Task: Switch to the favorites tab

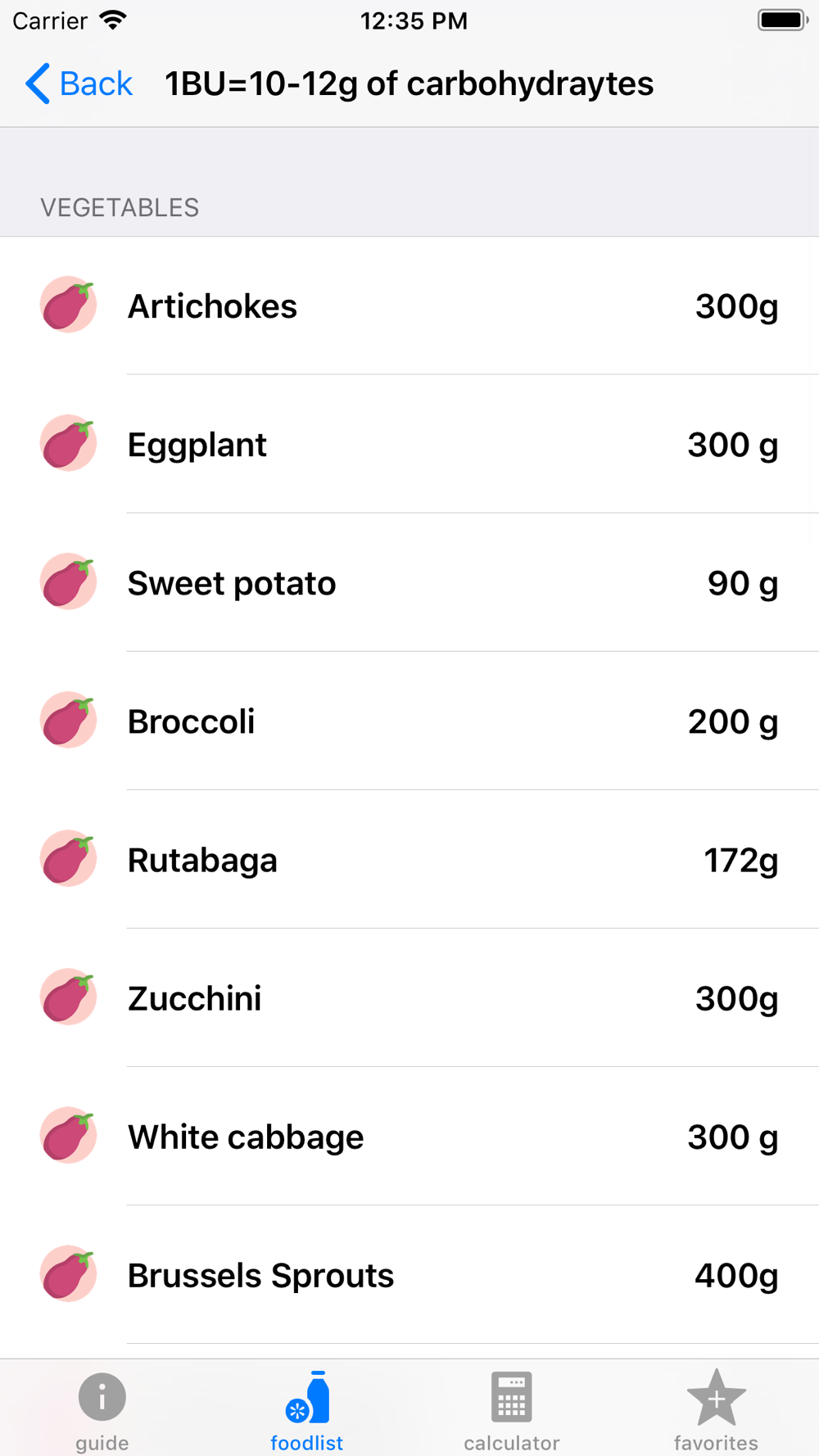Action: (716, 1410)
